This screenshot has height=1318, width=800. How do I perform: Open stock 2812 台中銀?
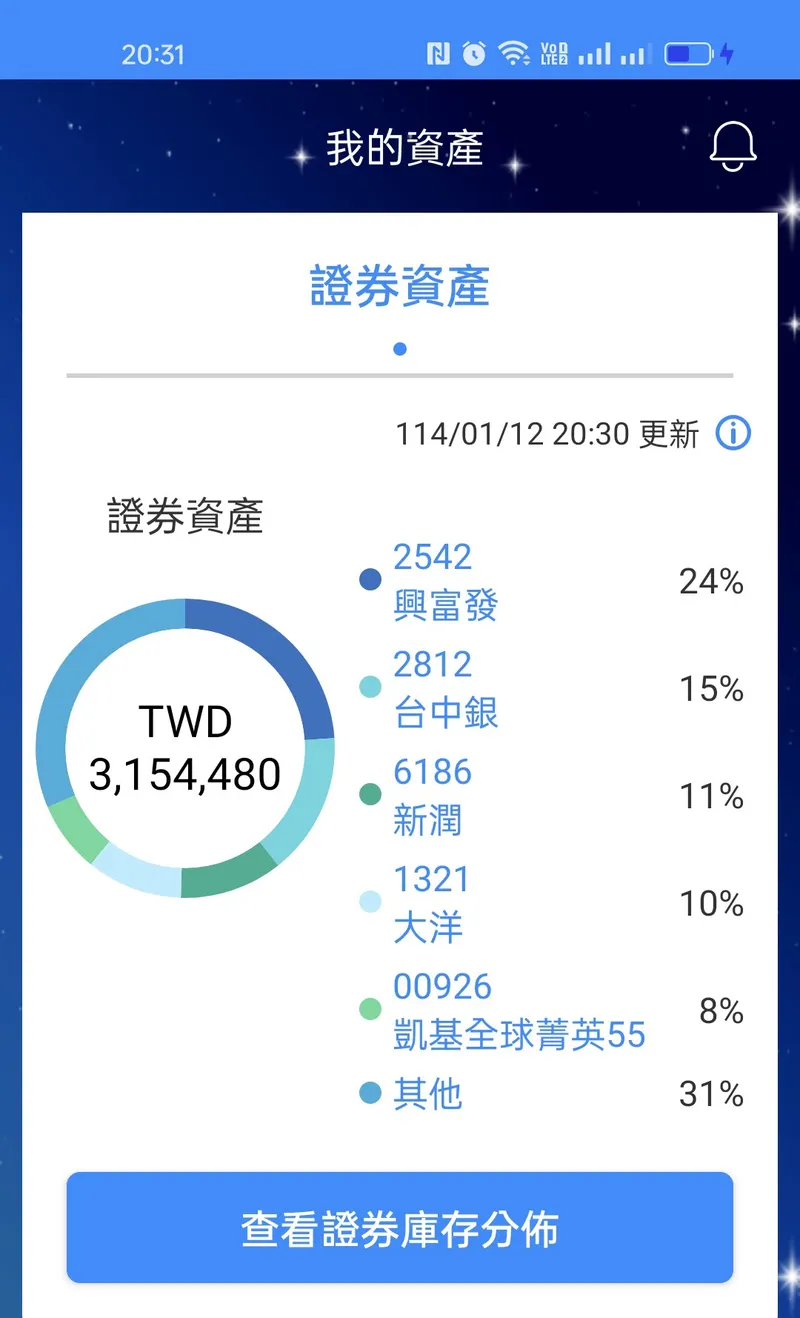446,689
